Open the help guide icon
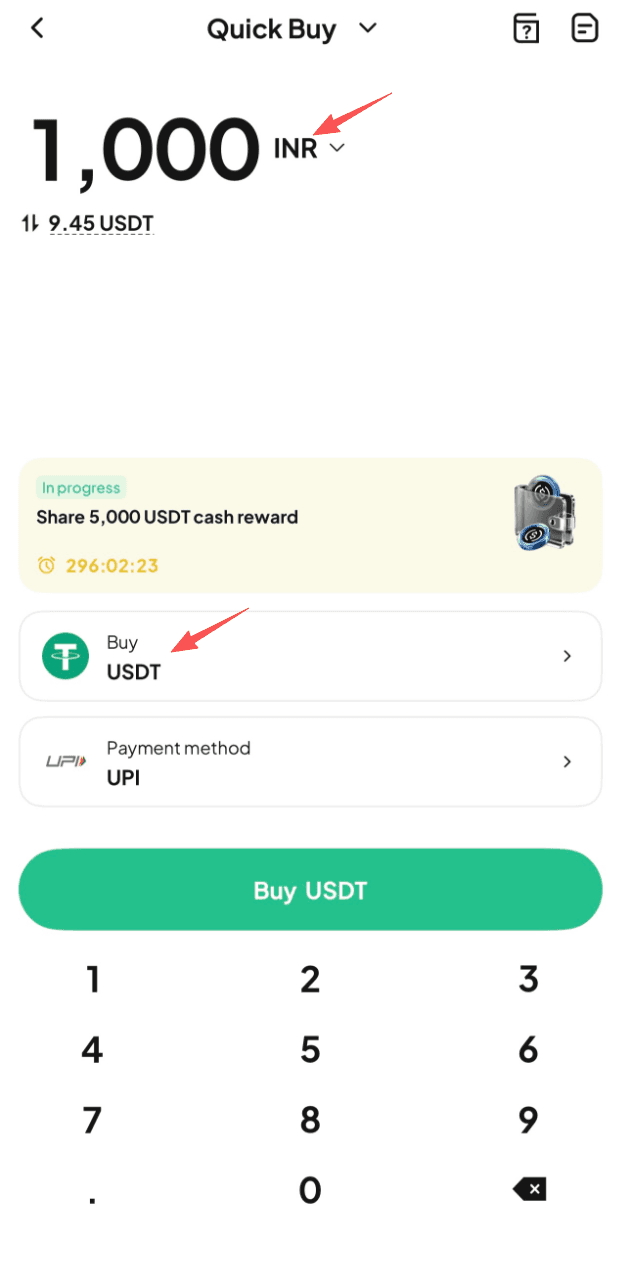The image size is (622, 1264). 526,29
